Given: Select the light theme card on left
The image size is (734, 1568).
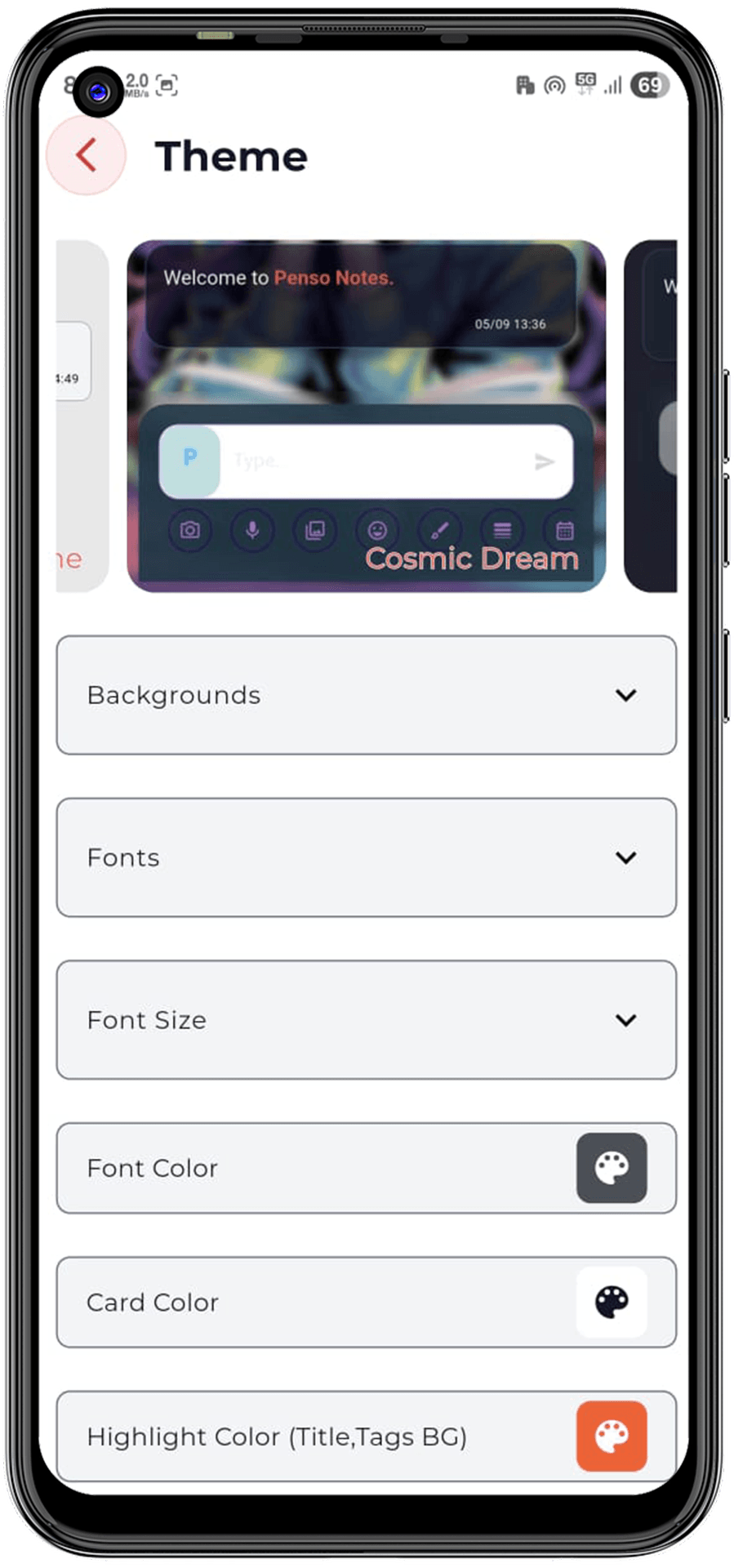Looking at the screenshot, I should pos(82,416).
